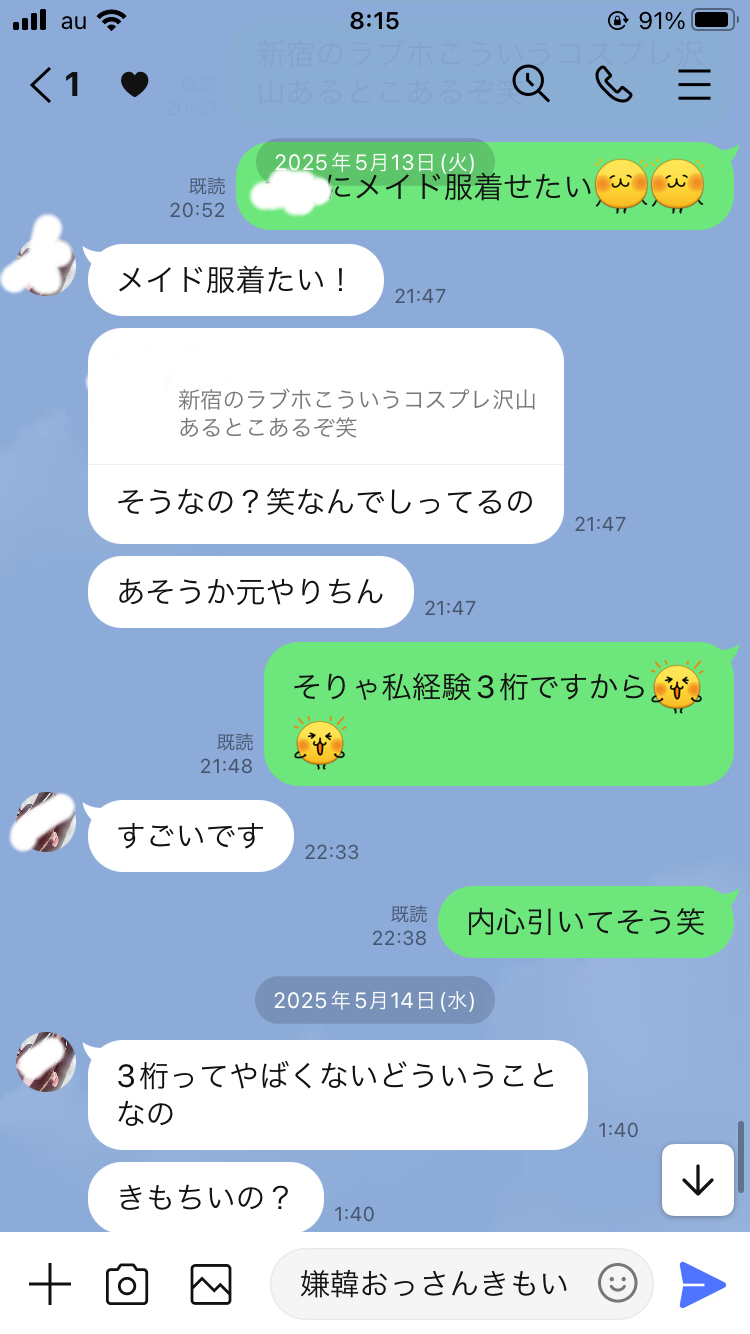The image size is (750, 1334).
Task: Open the photo gallery picker
Action: (211, 1283)
